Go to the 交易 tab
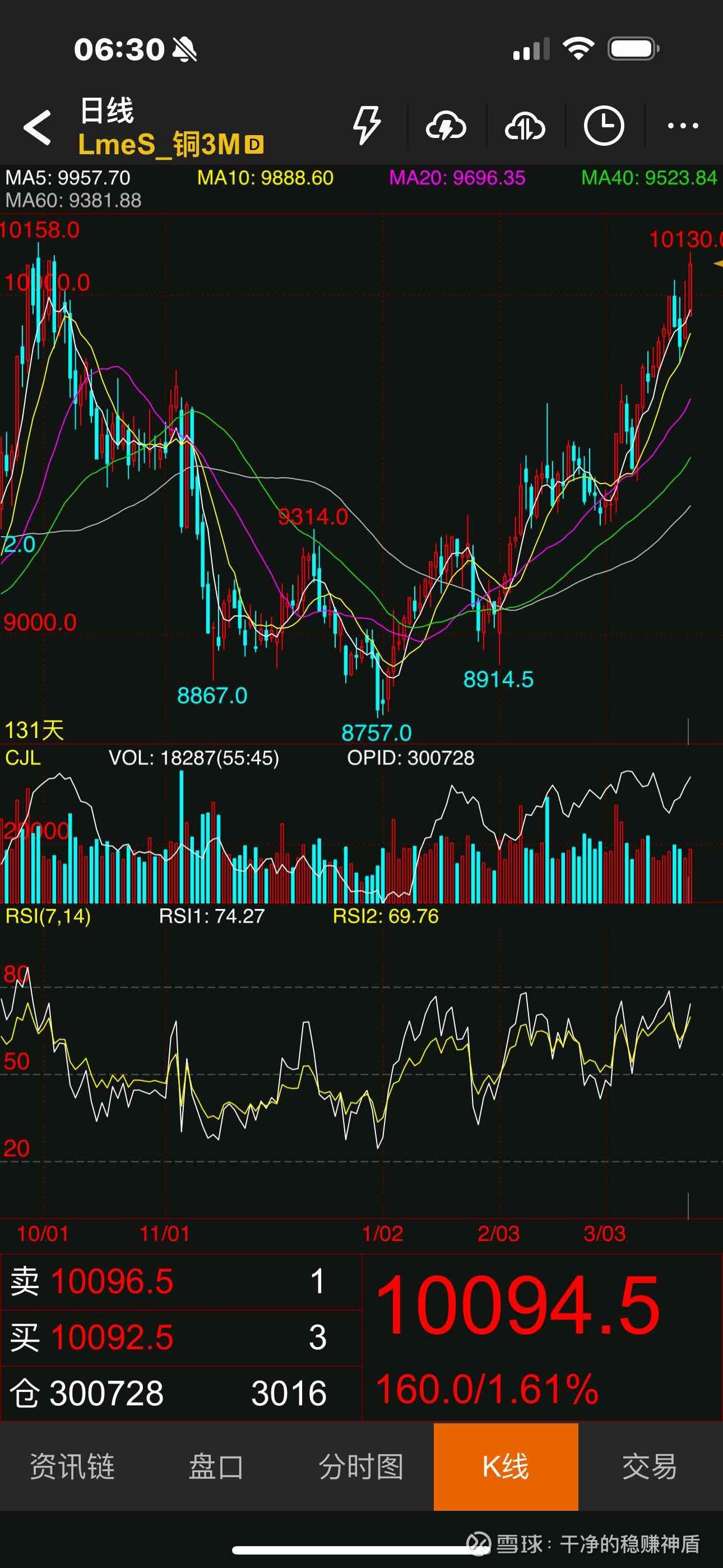 [650, 1466]
